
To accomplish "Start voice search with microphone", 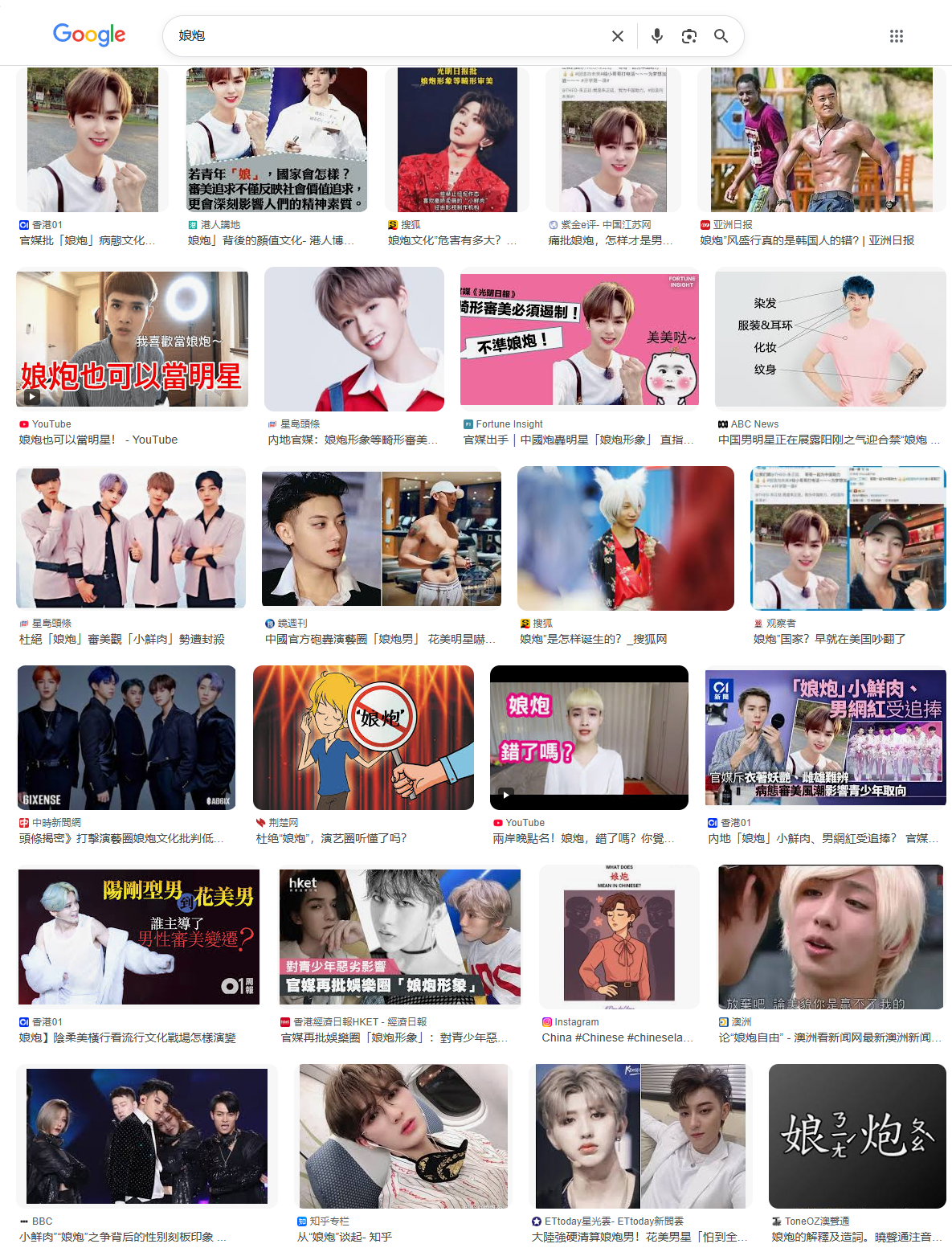I will pyautogui.click(x=656, y=36).
